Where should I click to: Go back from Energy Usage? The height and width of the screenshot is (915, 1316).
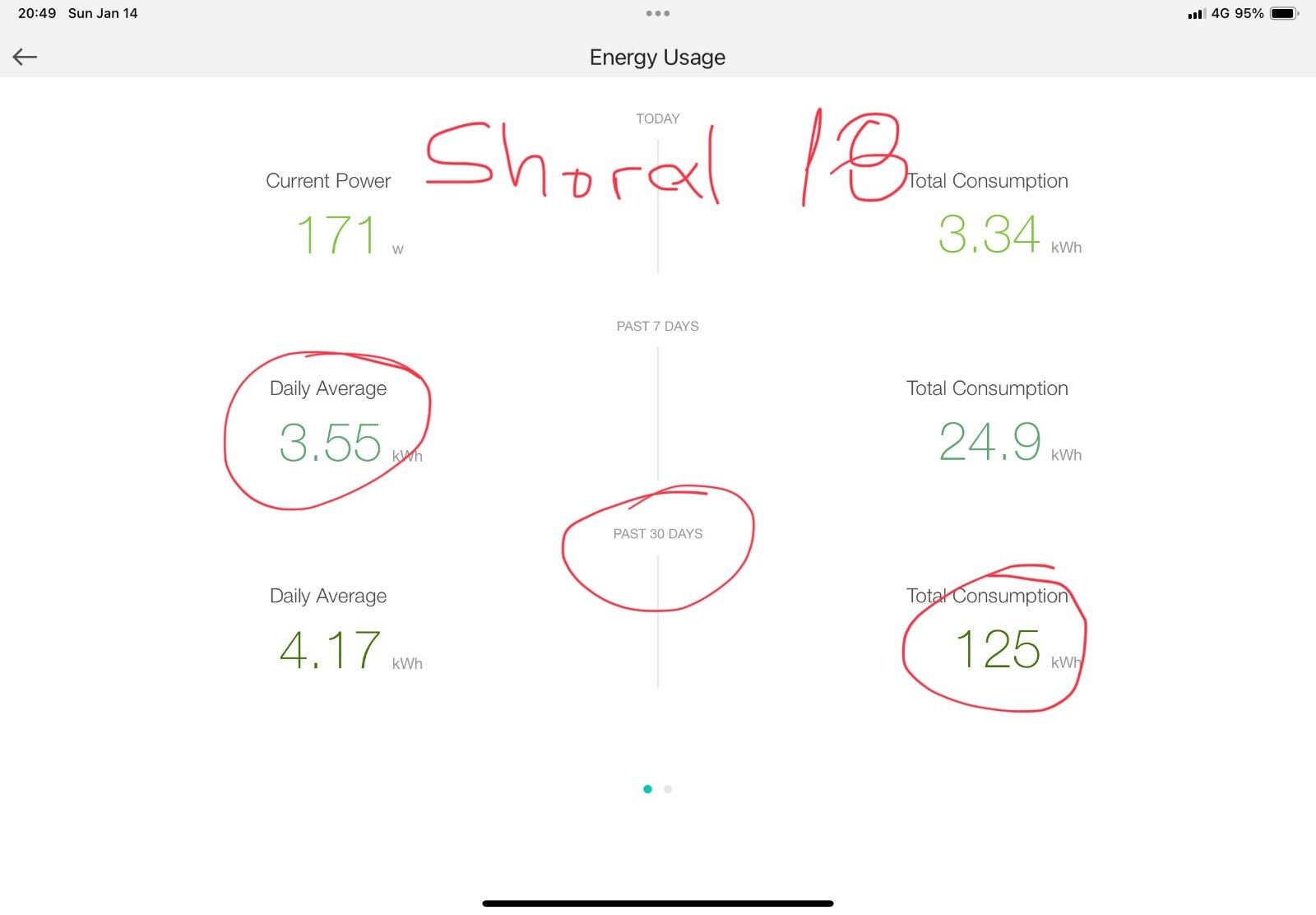click(25, 57)
